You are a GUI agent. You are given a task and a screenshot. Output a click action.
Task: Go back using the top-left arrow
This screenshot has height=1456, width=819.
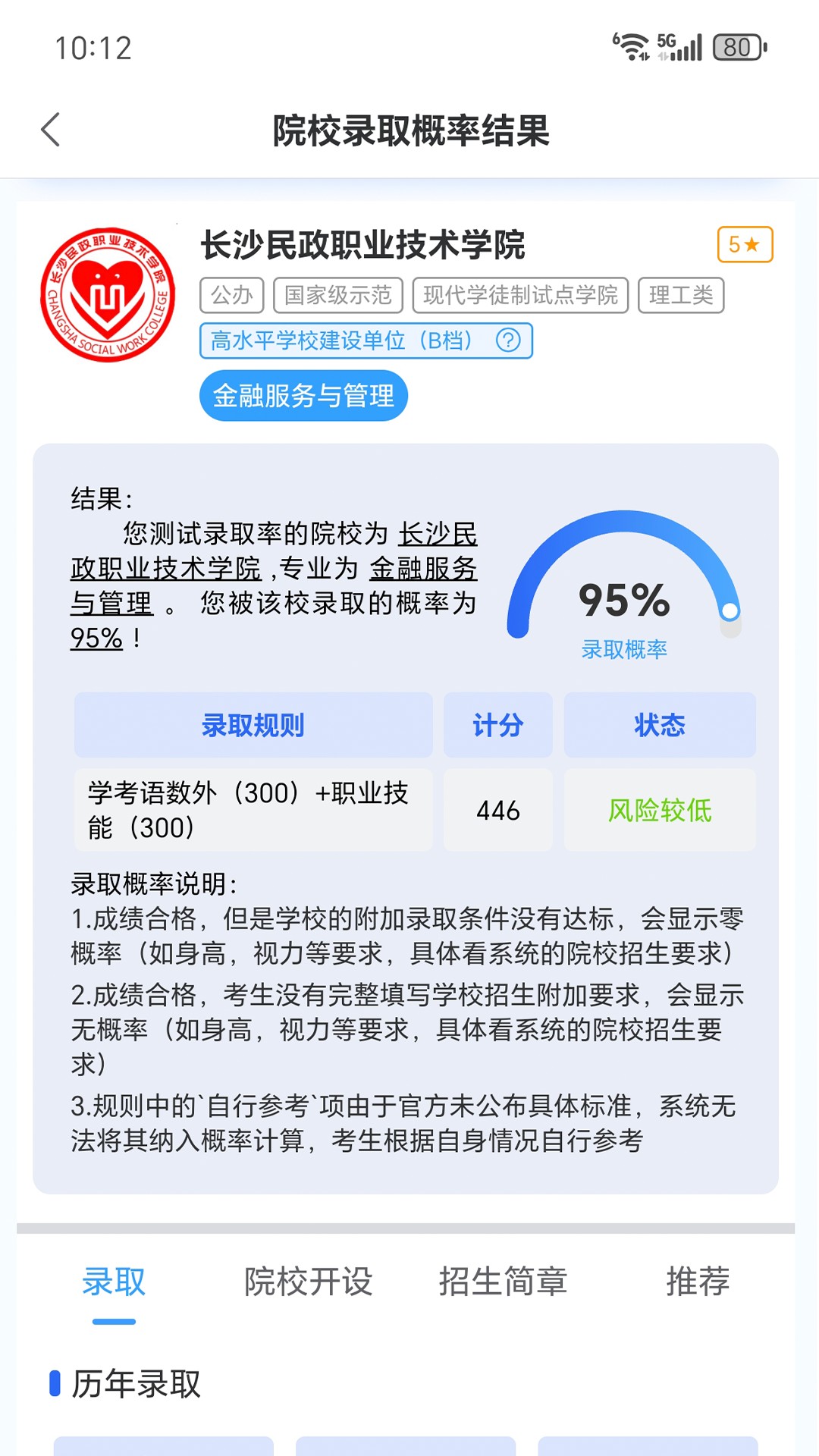(x=50, y=130)
